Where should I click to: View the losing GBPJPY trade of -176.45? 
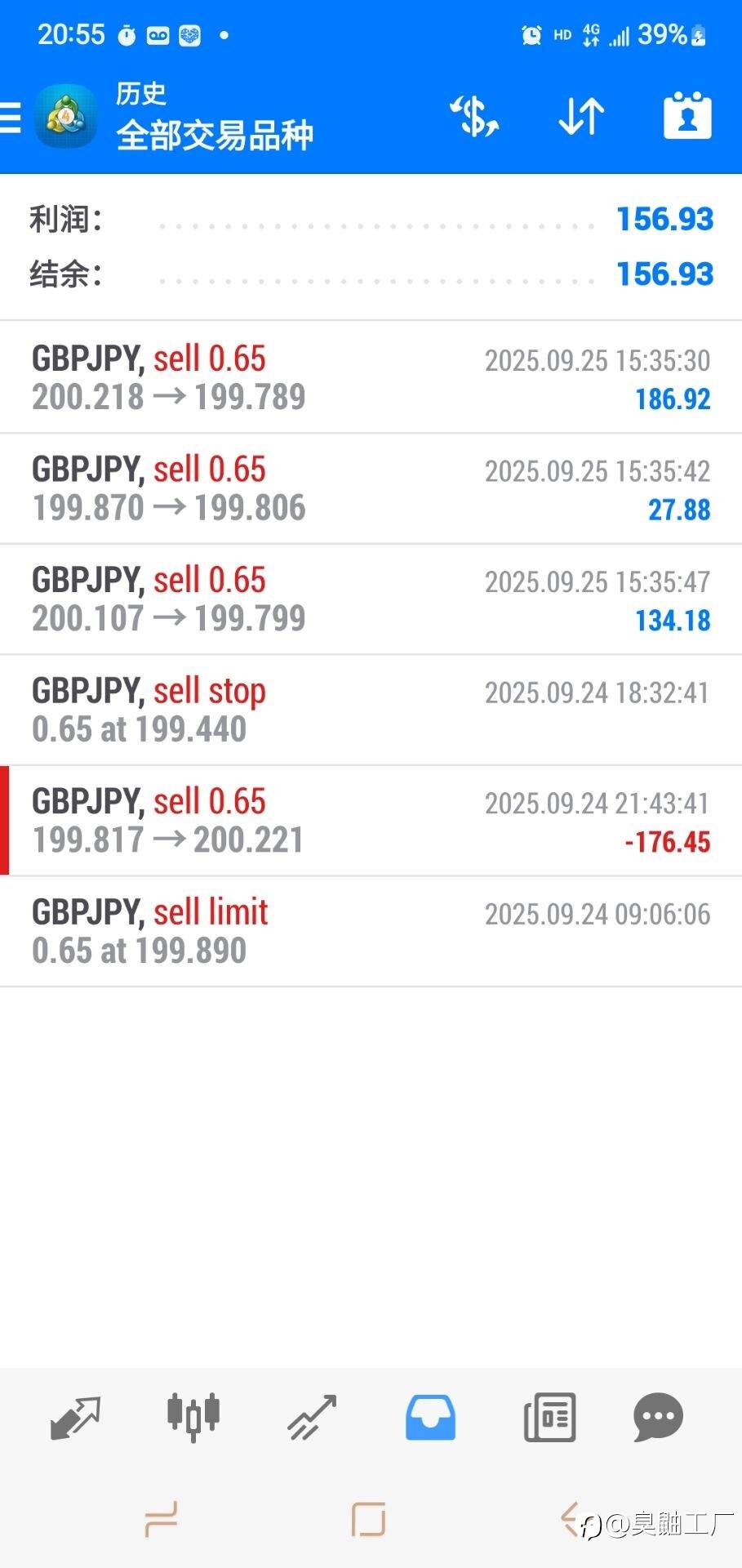coord(371,821)
